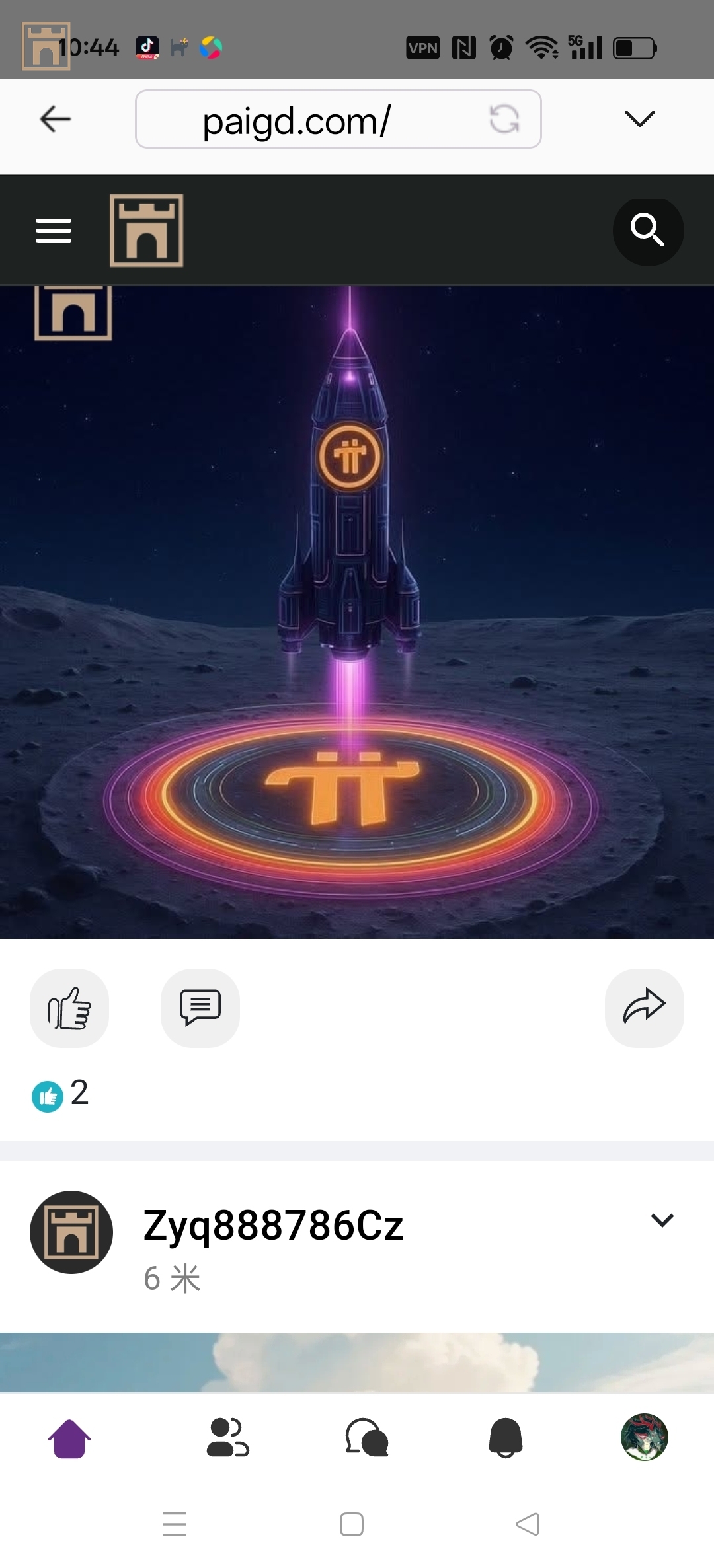Open the hamburger menu

(54, 231)
